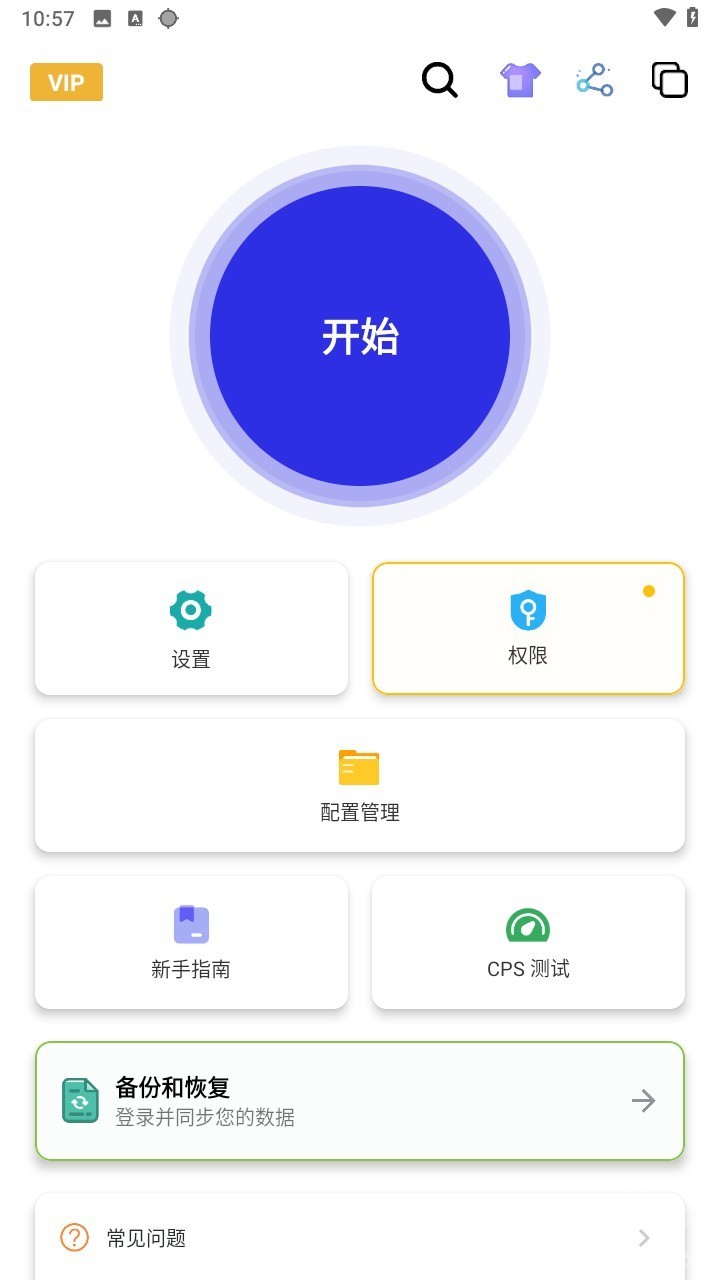Screen dimensions: 720x1280
Task: Open the search icon
Action: [x=439, y=80]
